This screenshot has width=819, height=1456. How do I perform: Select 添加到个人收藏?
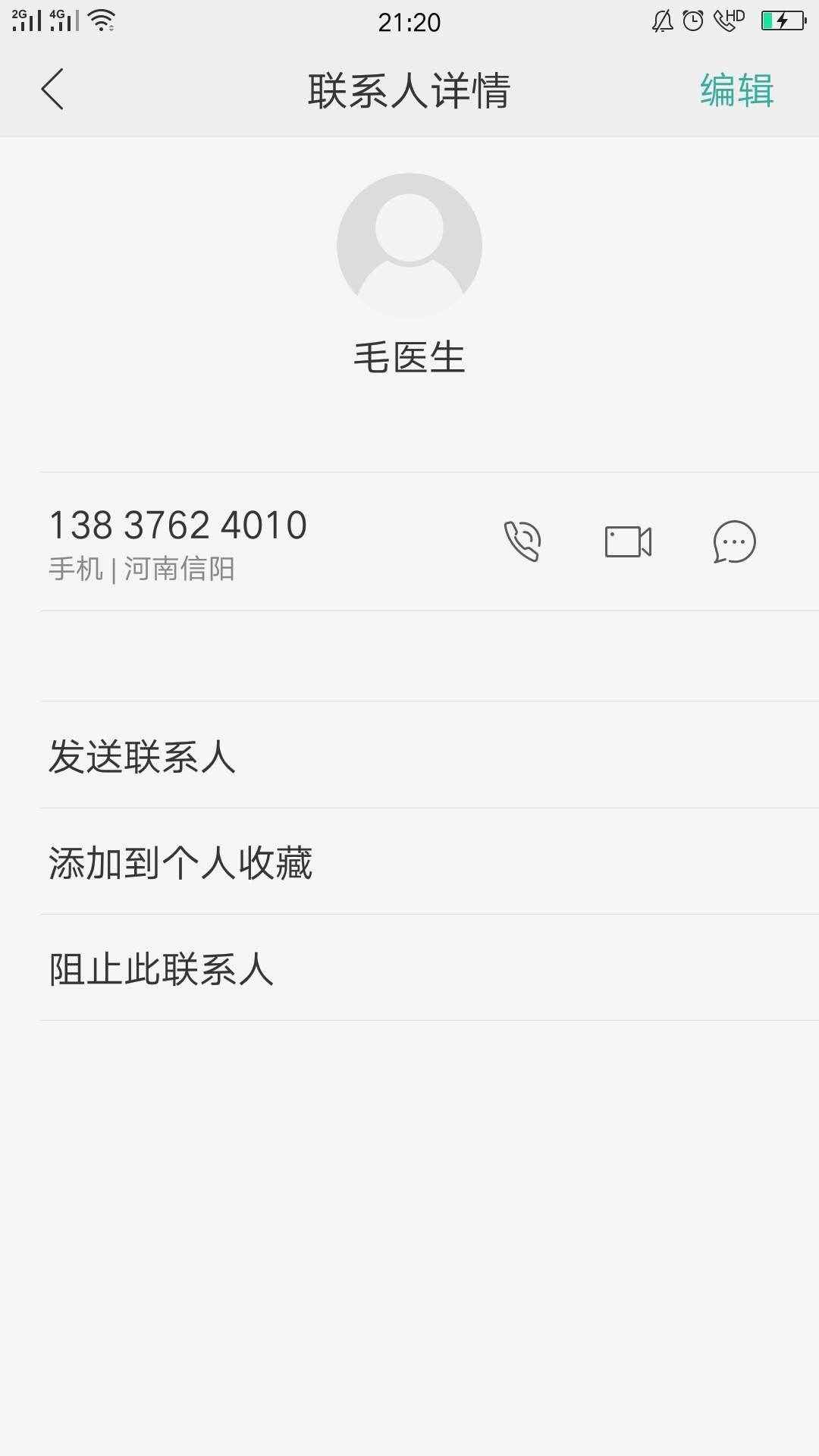click(430, 861)
